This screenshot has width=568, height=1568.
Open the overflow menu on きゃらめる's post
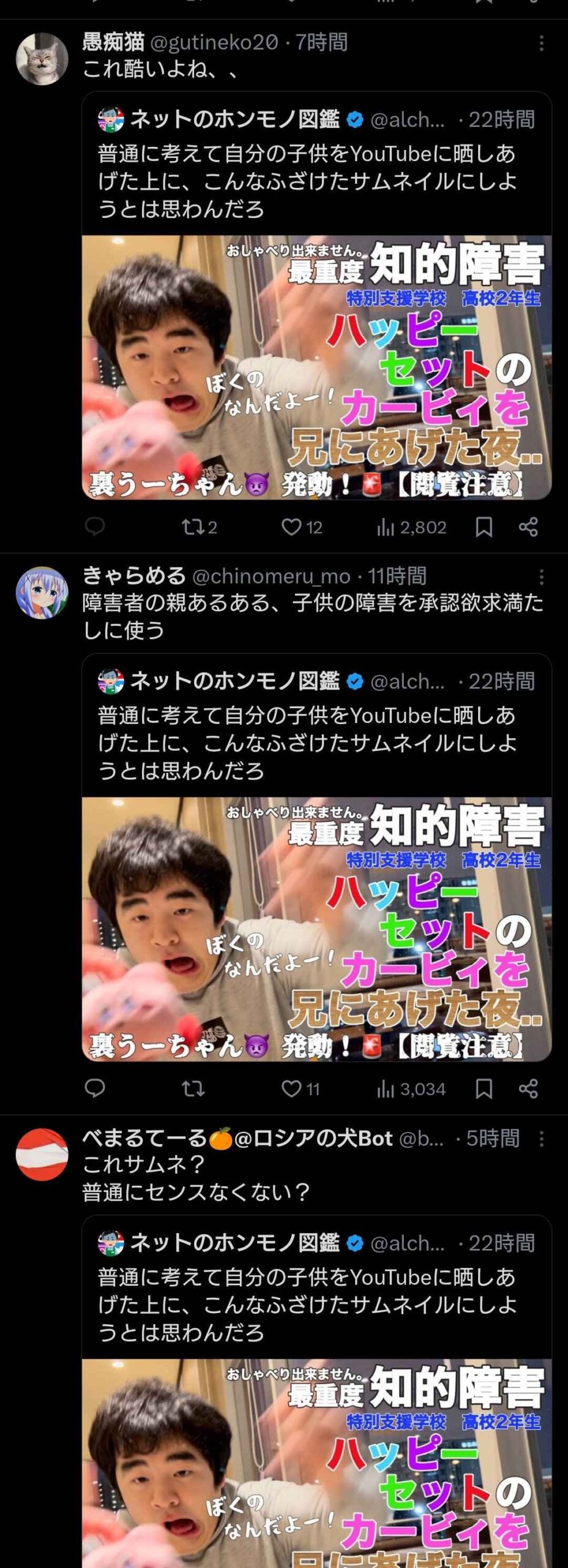click(541, 577)
